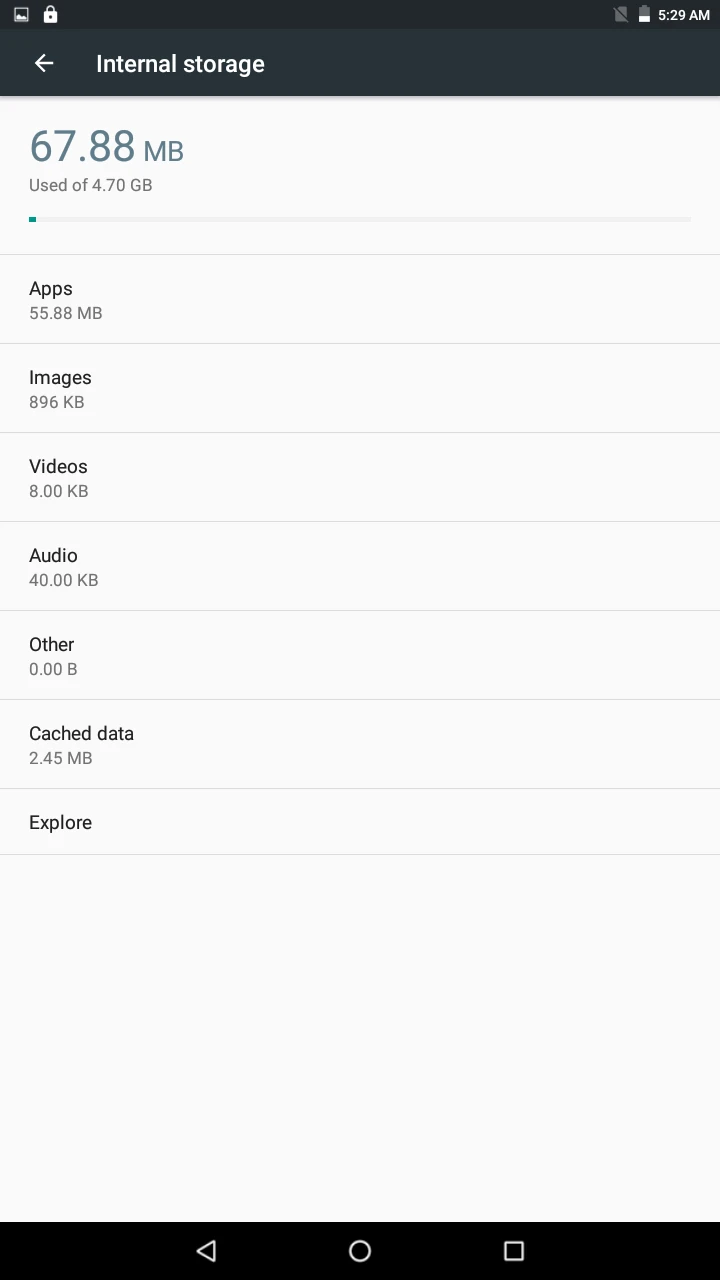Select the Other storage category
This screenshot has width=720, height=1280.
pos(360,655)
